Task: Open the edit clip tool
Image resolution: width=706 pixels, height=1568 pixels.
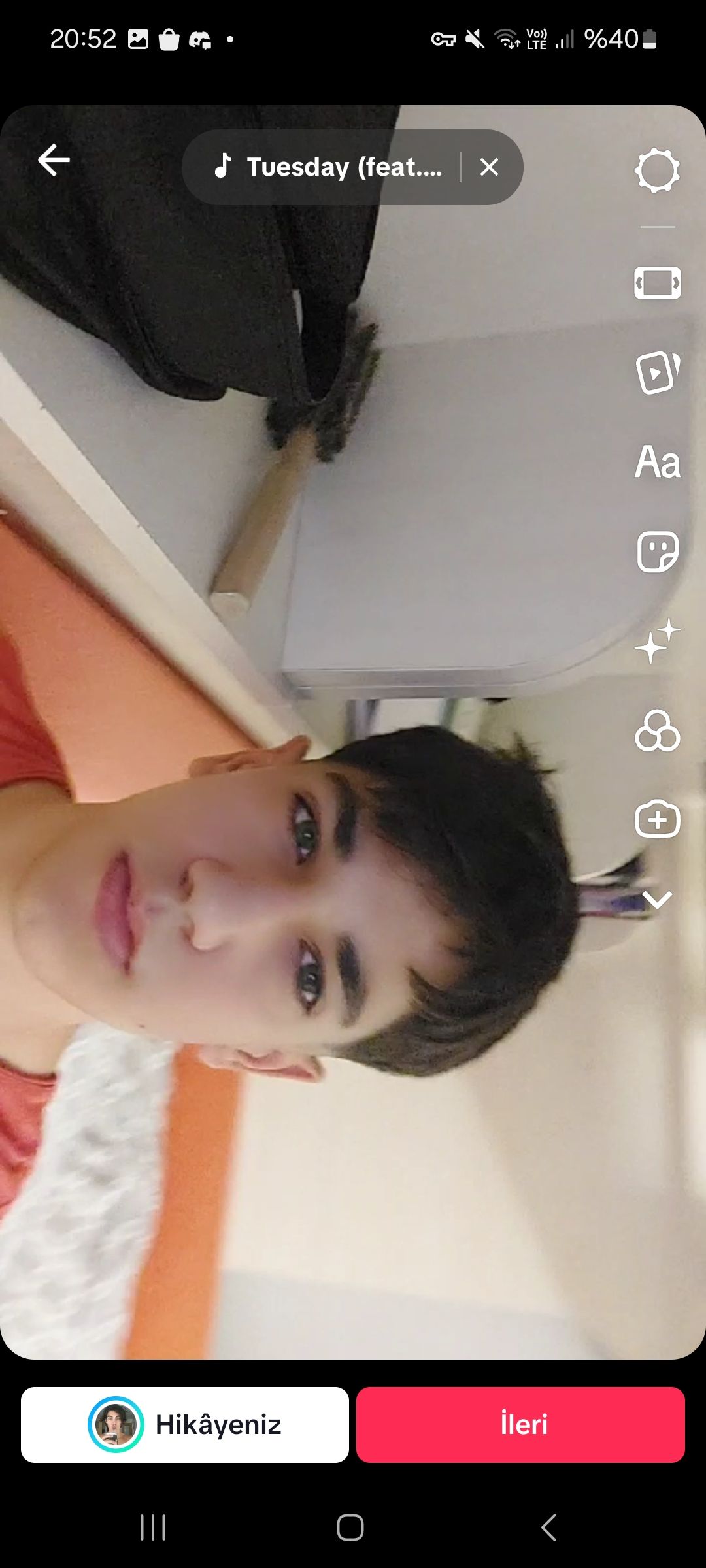Action: pos(657,283)
